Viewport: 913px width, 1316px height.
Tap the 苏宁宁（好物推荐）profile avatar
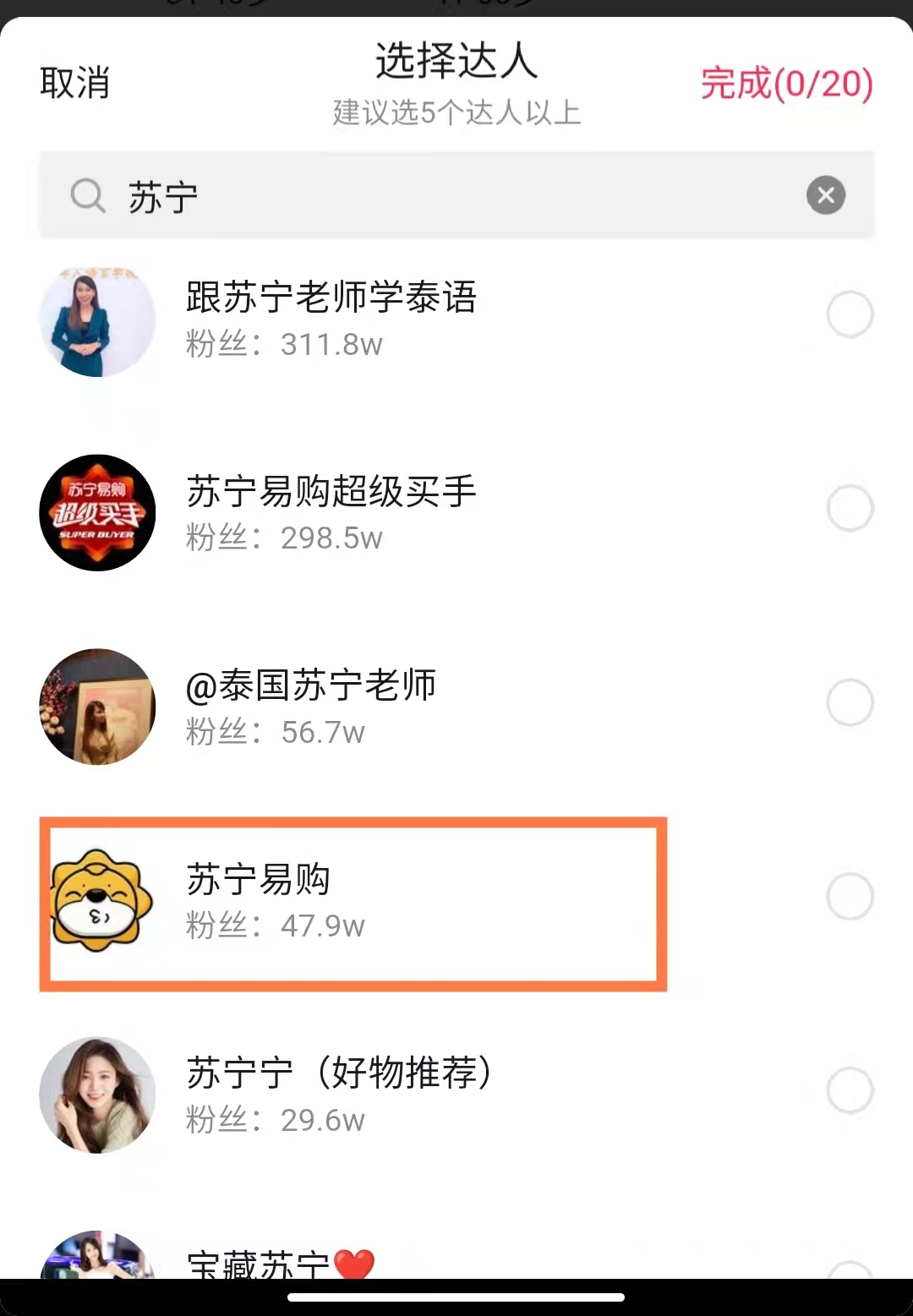click(x=97, y=1094)
